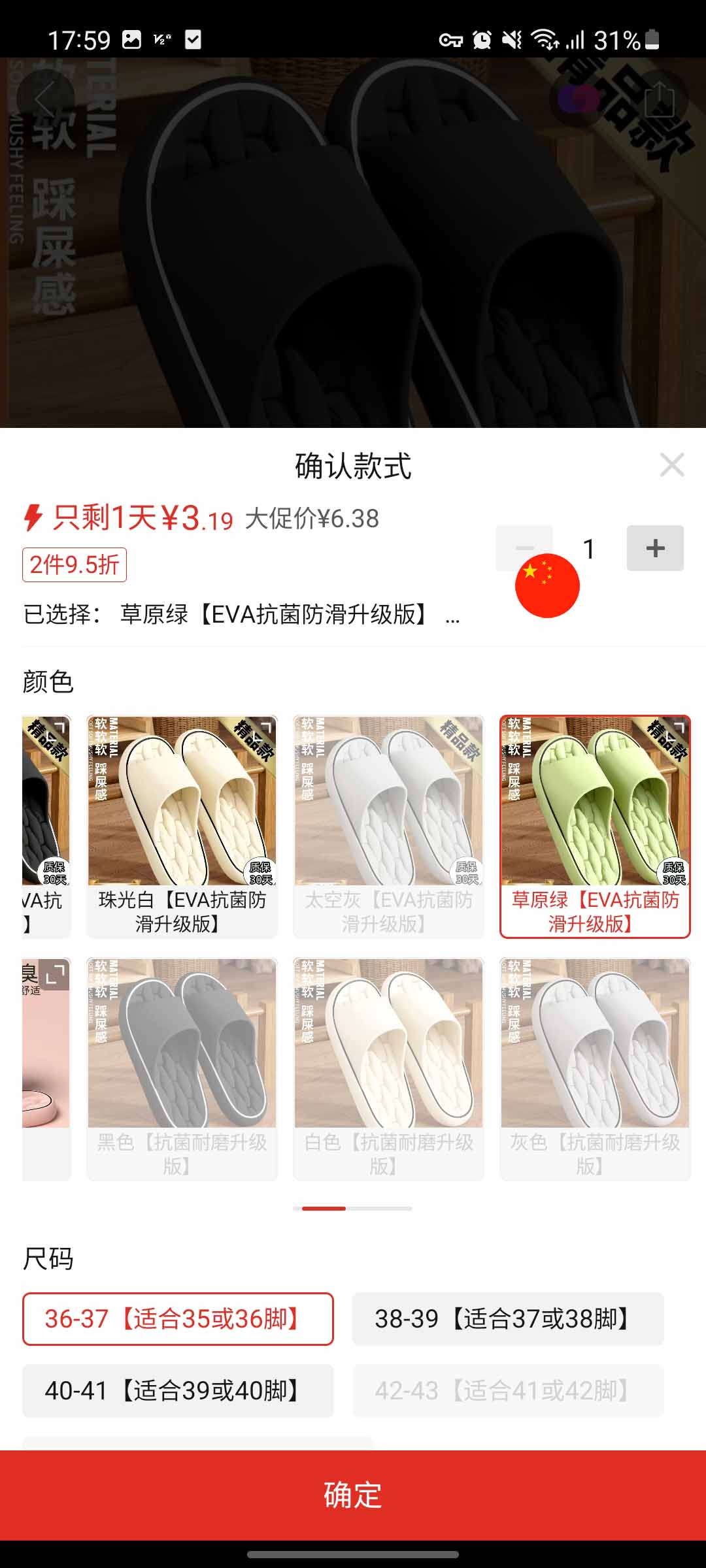Close the 确认款式 style selection sheet
706x1568 pixels.
672,465
